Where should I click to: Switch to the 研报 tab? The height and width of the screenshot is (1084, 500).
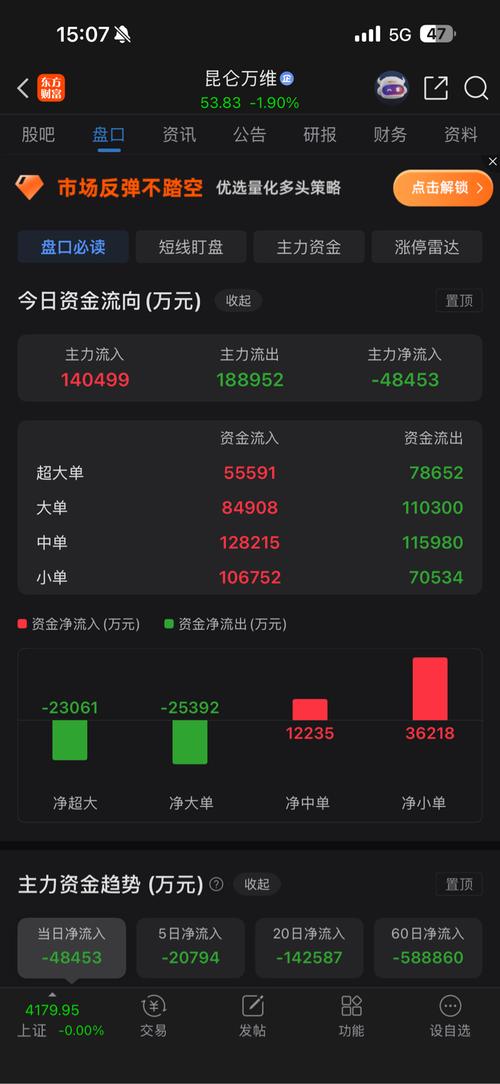point(320,134)
